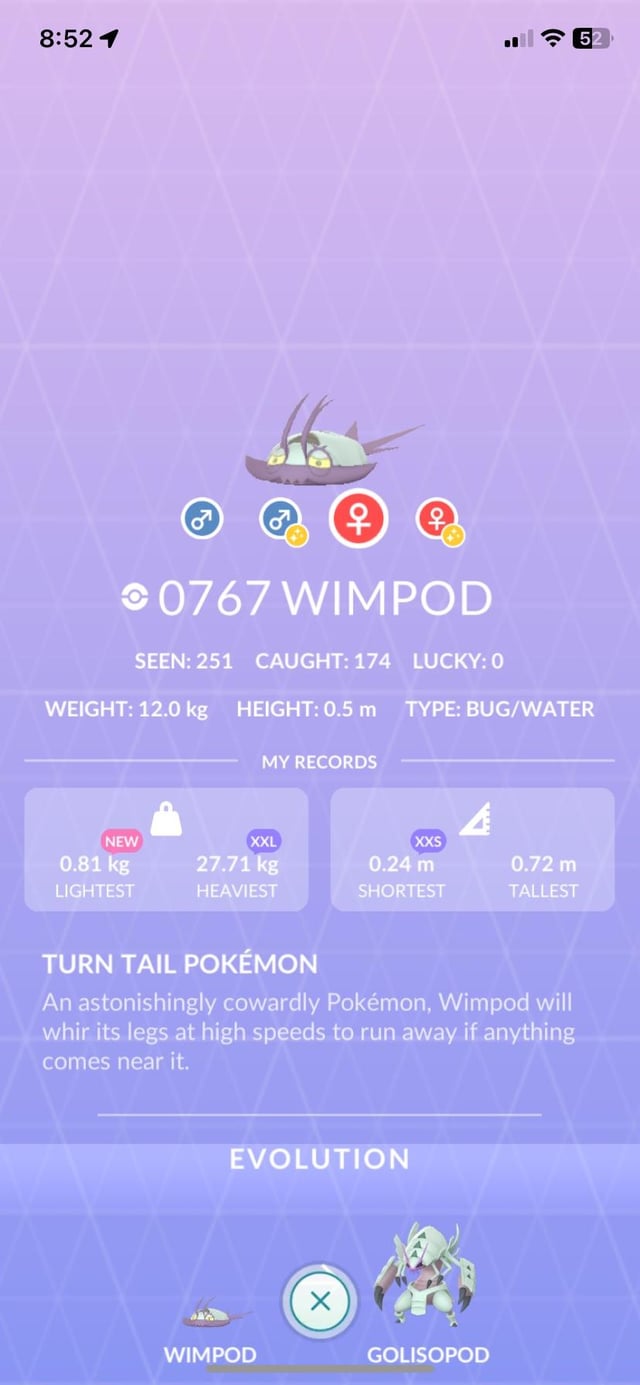Open Wimpod in the evolution chain

215,1315
